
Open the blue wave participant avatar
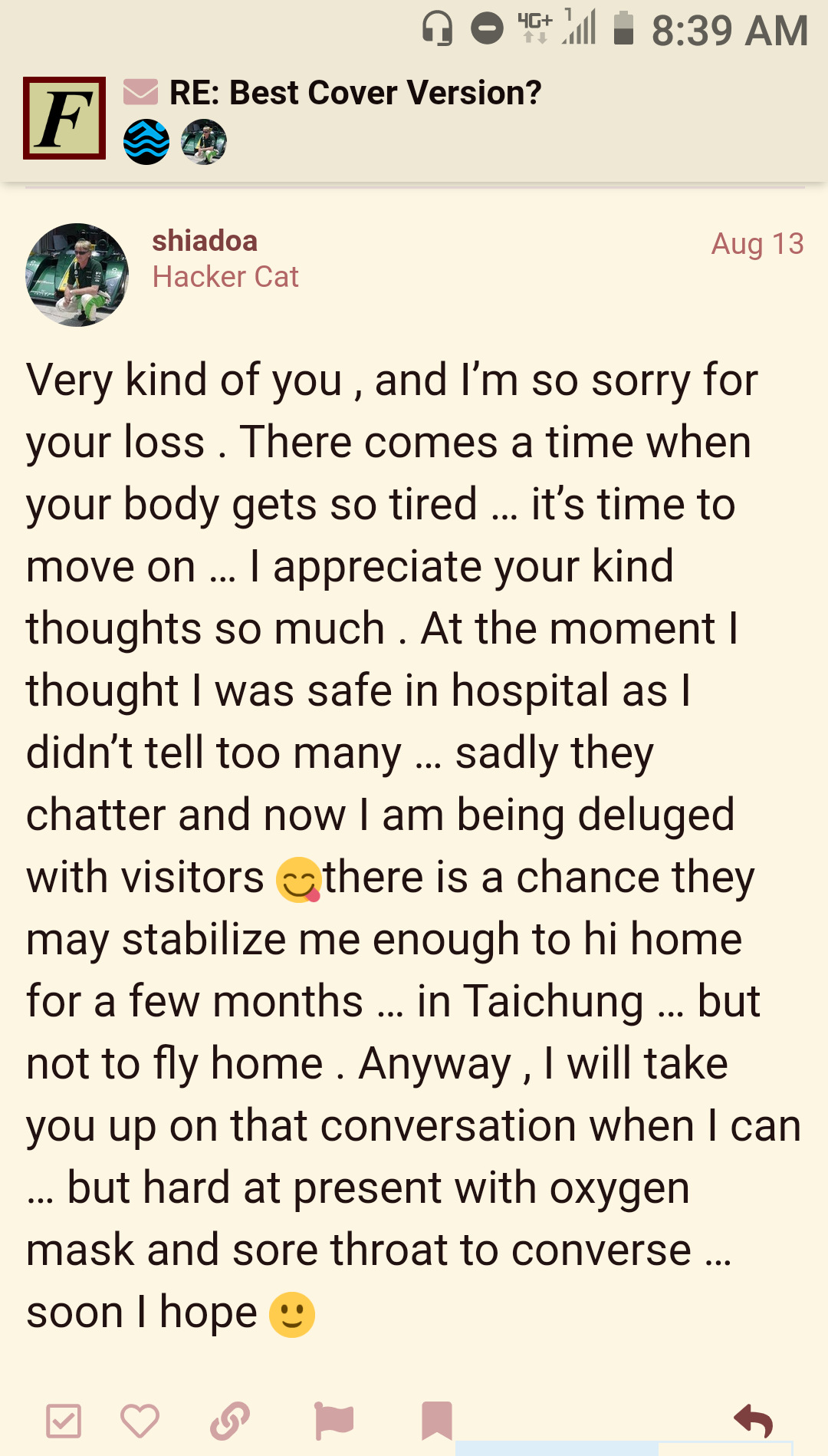pyautogui.click(x=146, y=142)
